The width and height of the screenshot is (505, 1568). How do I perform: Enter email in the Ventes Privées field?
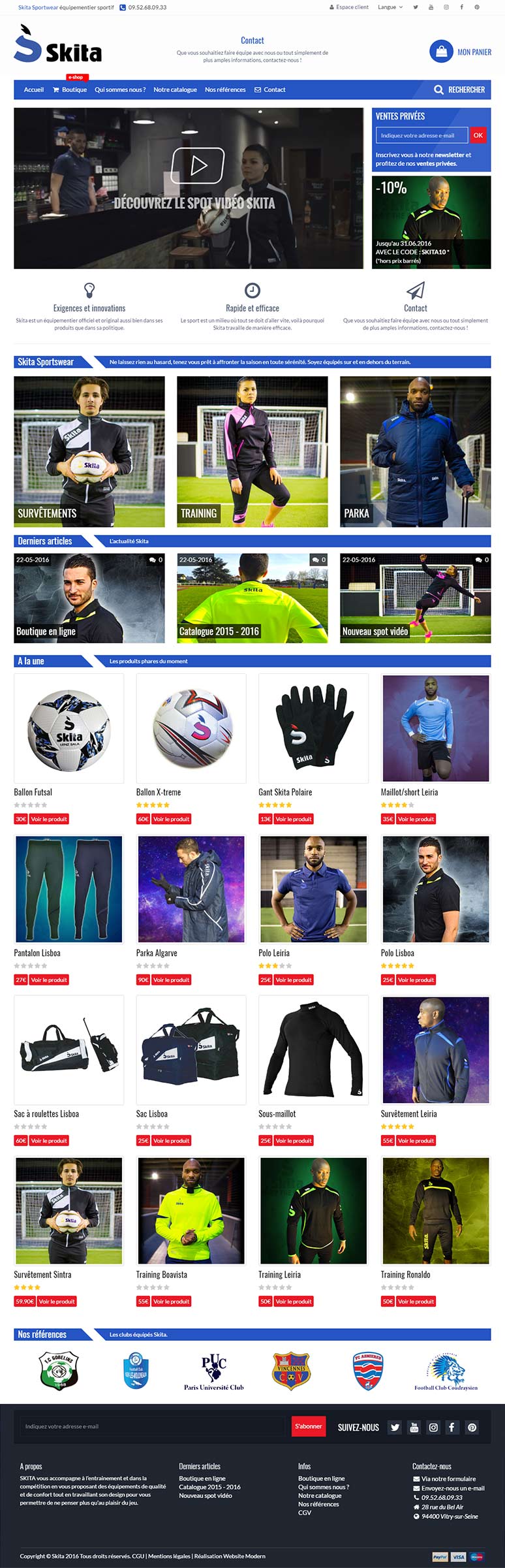pos(421,135)
